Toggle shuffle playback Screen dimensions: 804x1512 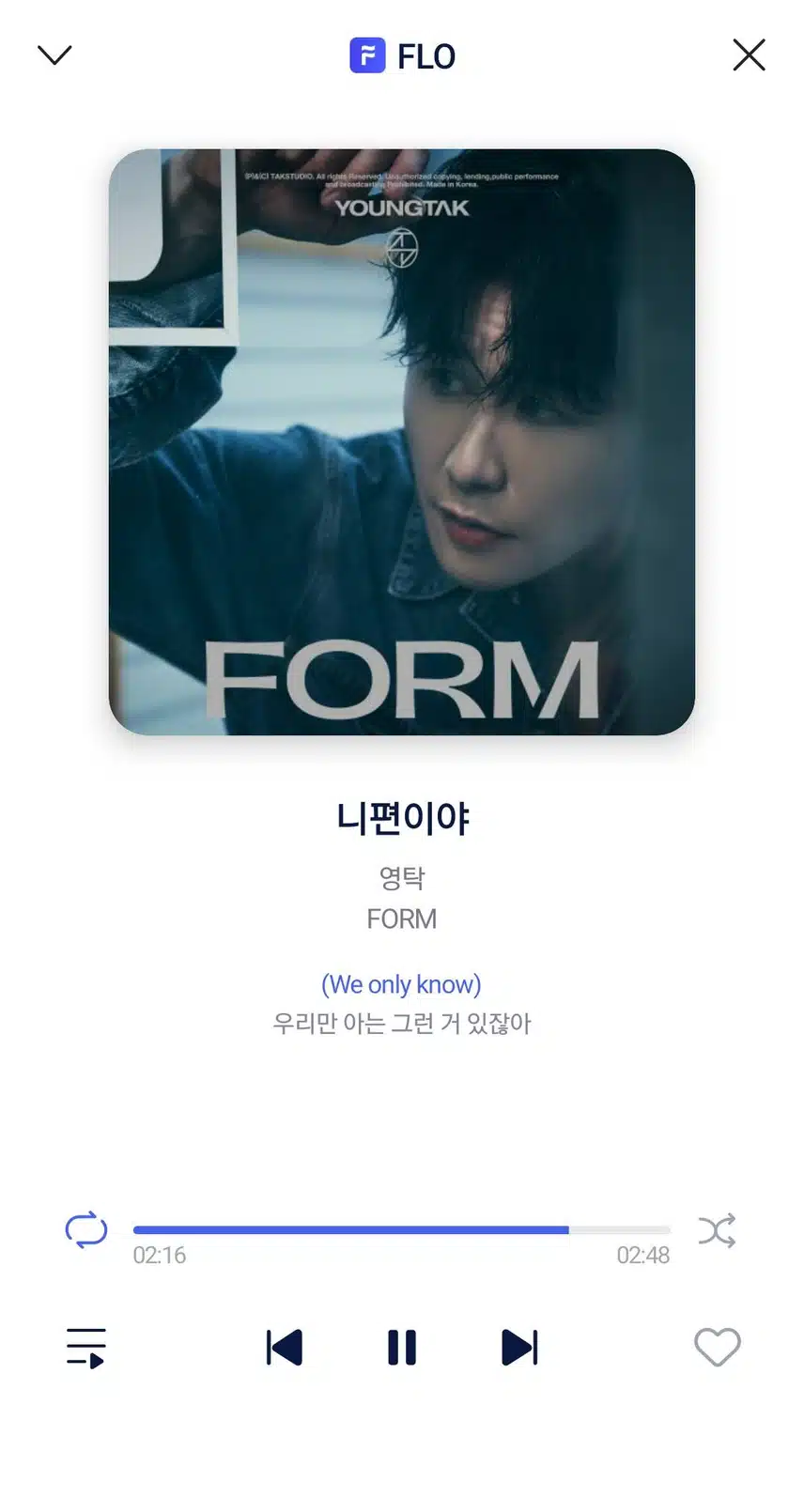coord(717,1230)
